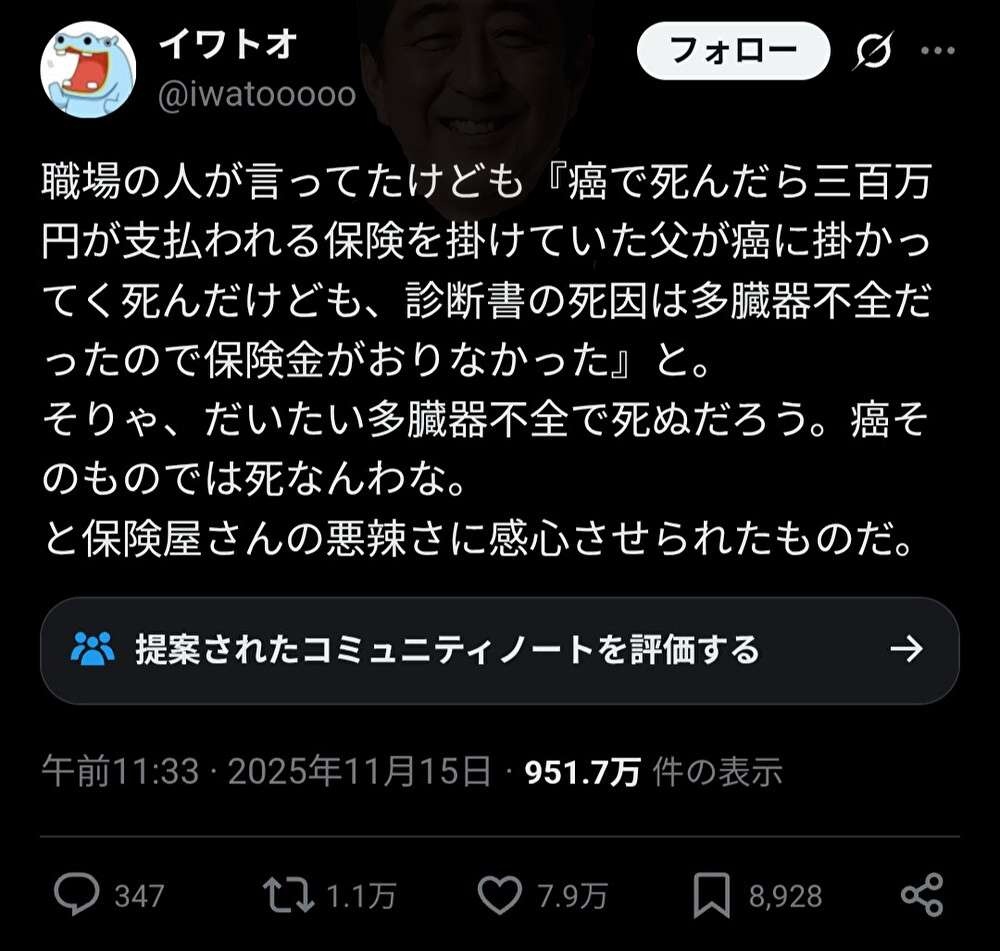Screen dimensions: 1000x951
Task: Open イワトオ's profile picture
Action: [88, 69]
